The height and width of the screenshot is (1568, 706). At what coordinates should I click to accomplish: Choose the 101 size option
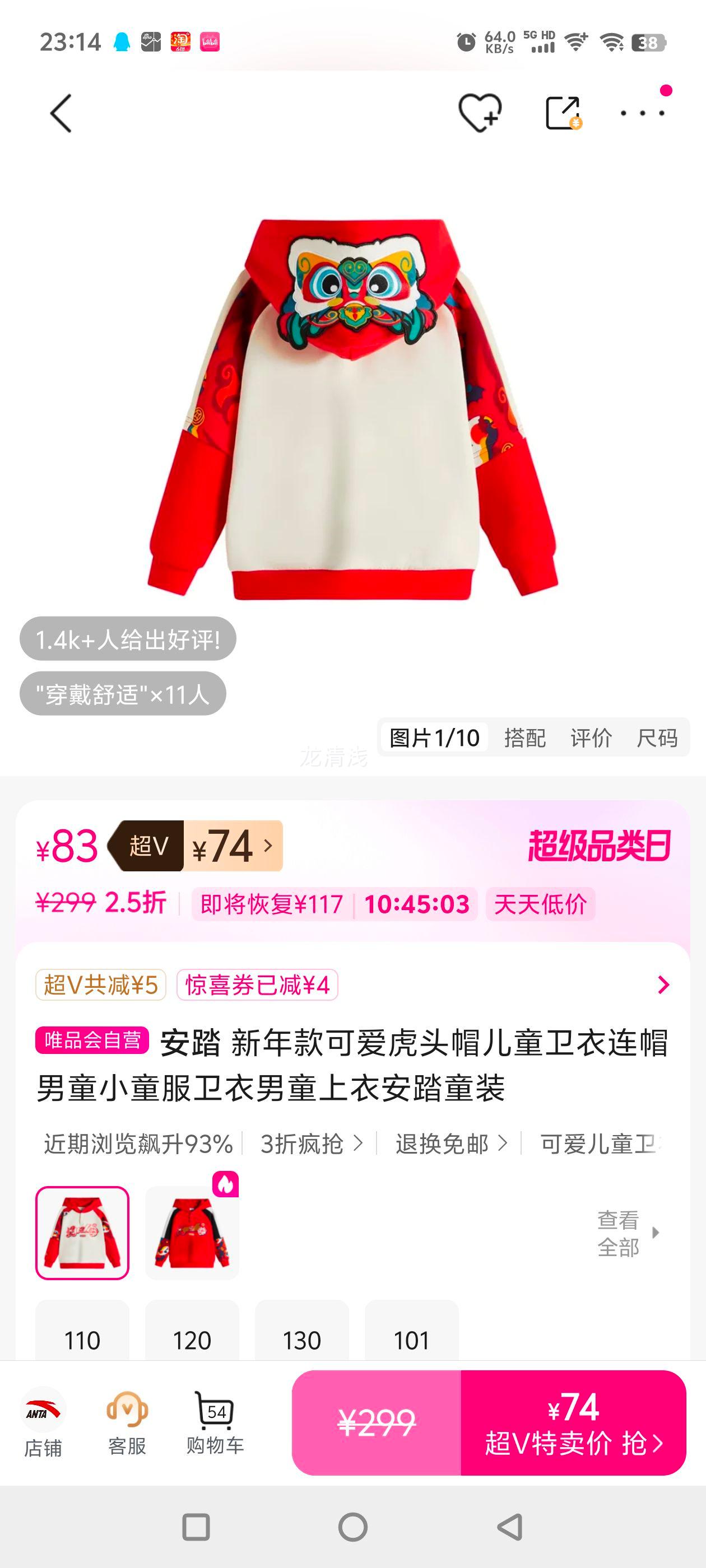[x=413, y=1339]
